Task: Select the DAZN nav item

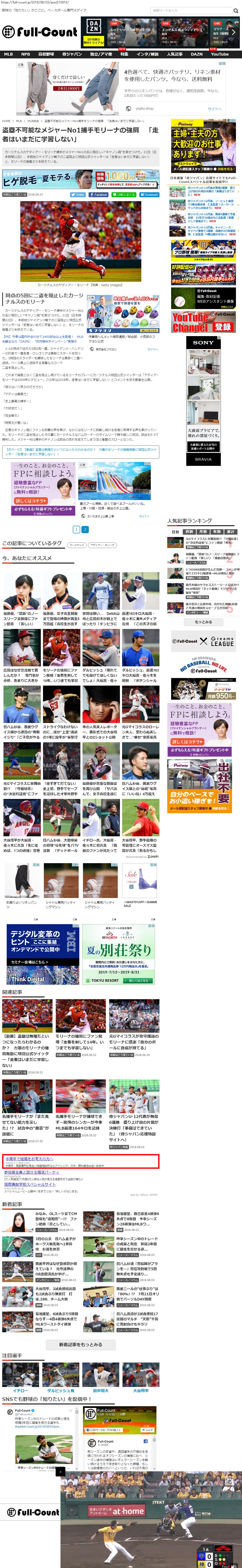Action: pyautogui.click(x=196, y=54)
